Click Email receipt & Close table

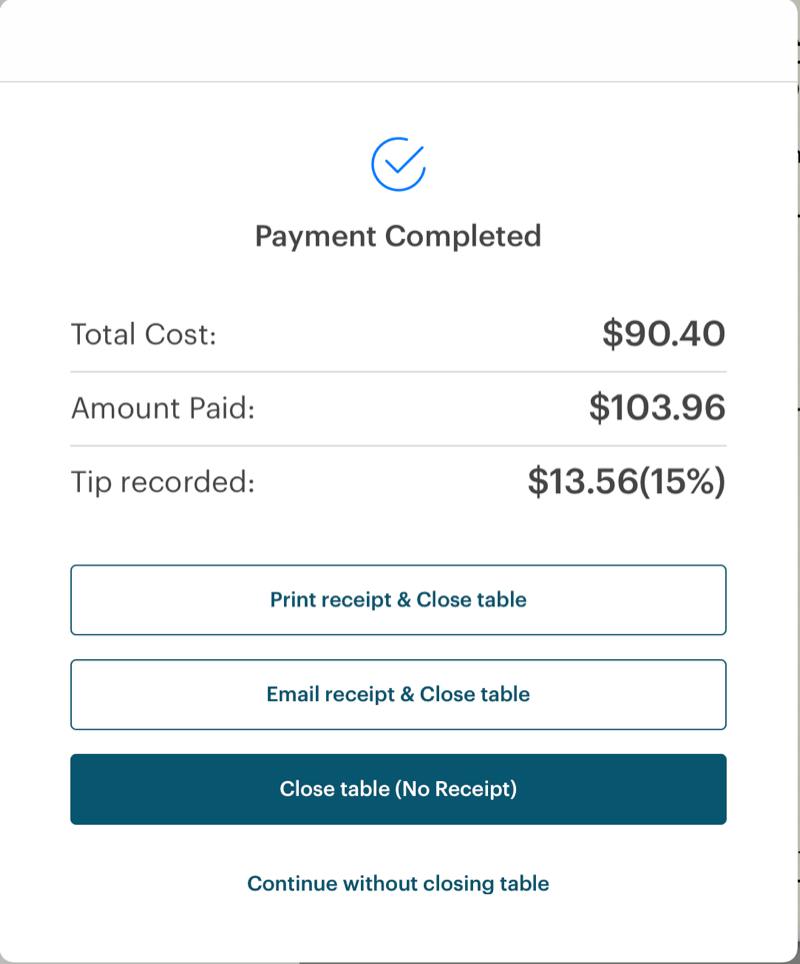tap(398, 694)
